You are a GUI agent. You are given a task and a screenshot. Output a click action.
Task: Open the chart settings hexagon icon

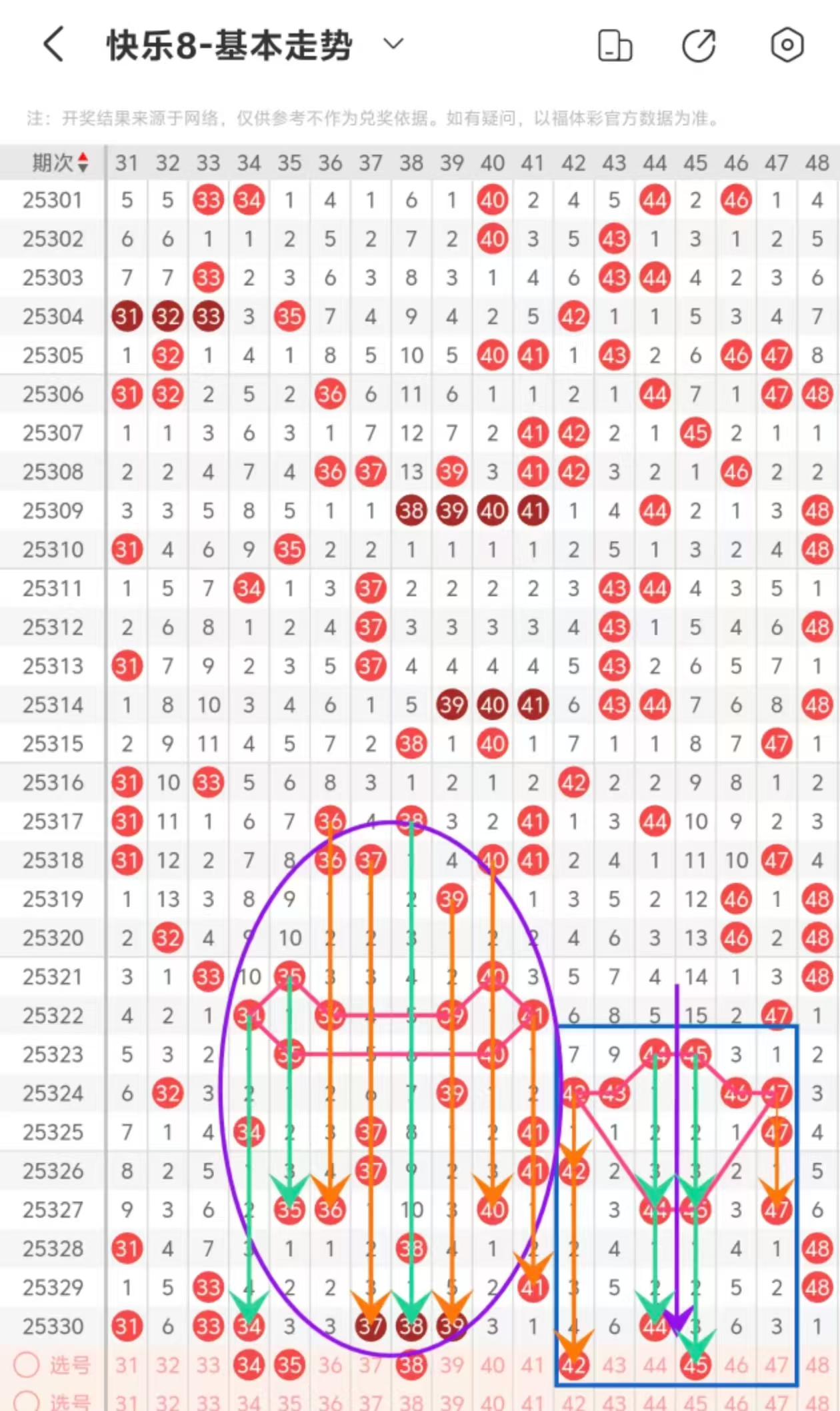pos(787,45)
